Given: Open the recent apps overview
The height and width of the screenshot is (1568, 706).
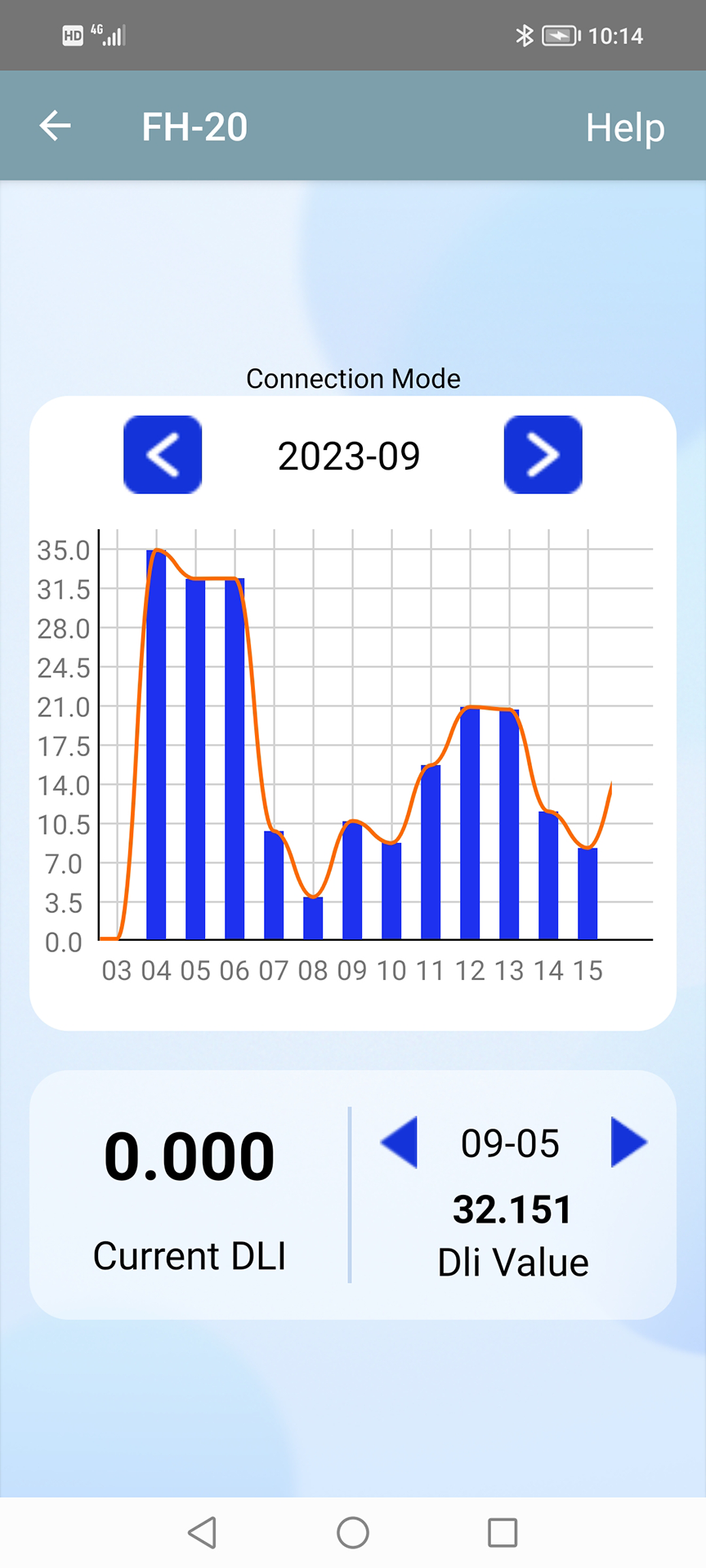Looking at the screenshot, I should pos(503,1533).
